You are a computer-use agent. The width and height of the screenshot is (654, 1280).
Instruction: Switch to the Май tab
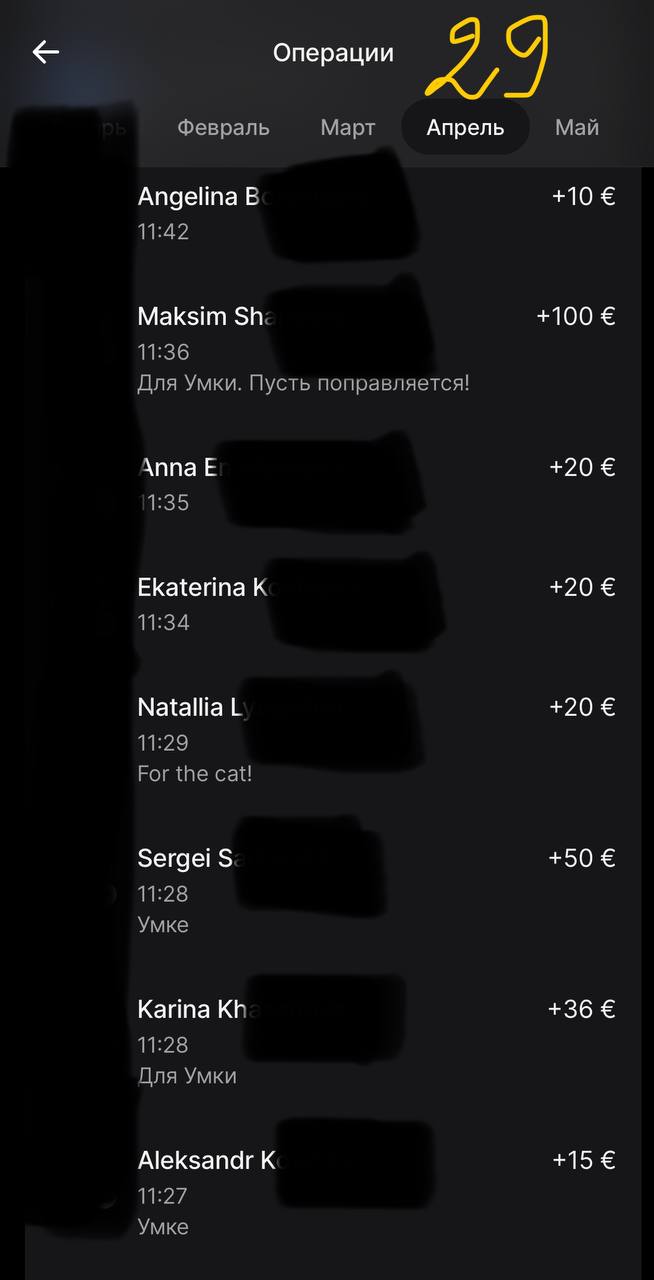[x=577, y=128]
